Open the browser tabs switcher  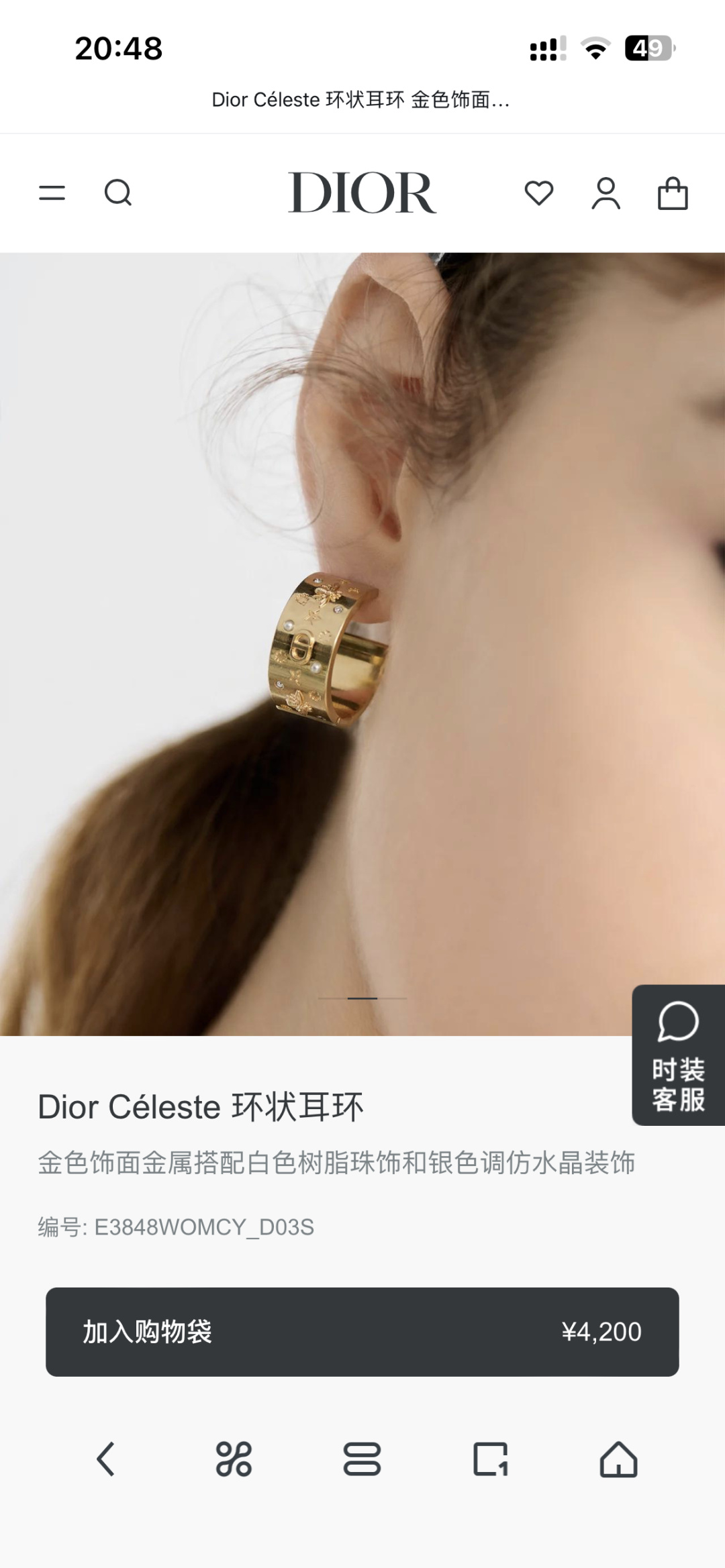tap(491, 1459)
